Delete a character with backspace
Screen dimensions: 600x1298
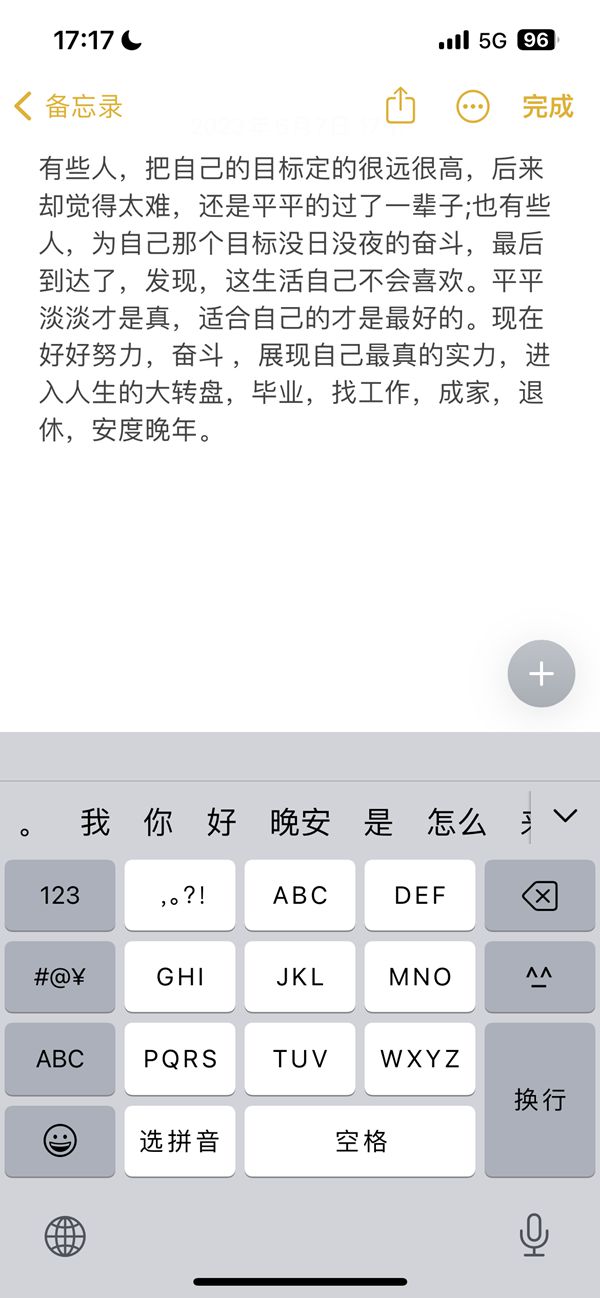click(x=540, y=895)
